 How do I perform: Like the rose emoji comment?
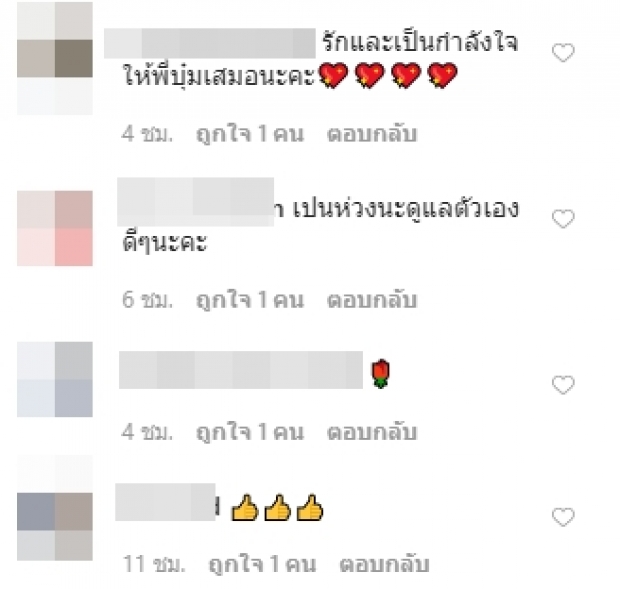[564, 384]
